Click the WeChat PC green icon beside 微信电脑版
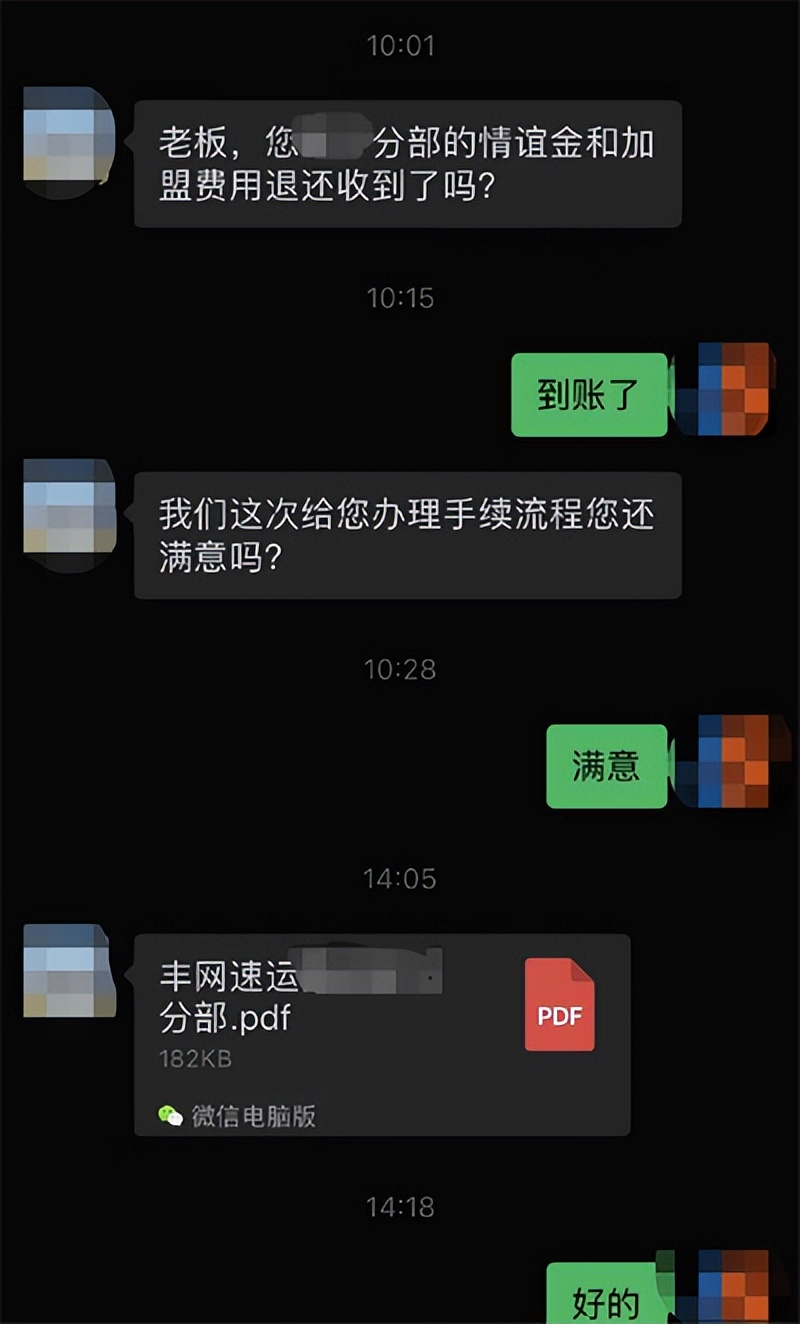 point(172,1120)
